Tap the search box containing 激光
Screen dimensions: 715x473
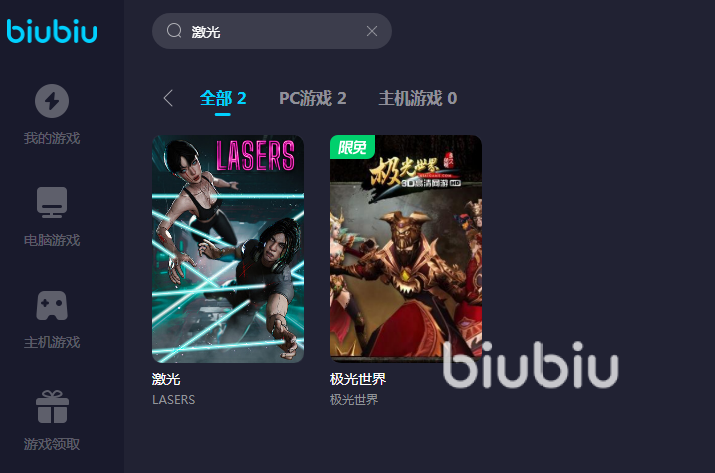tap(270, 31)
